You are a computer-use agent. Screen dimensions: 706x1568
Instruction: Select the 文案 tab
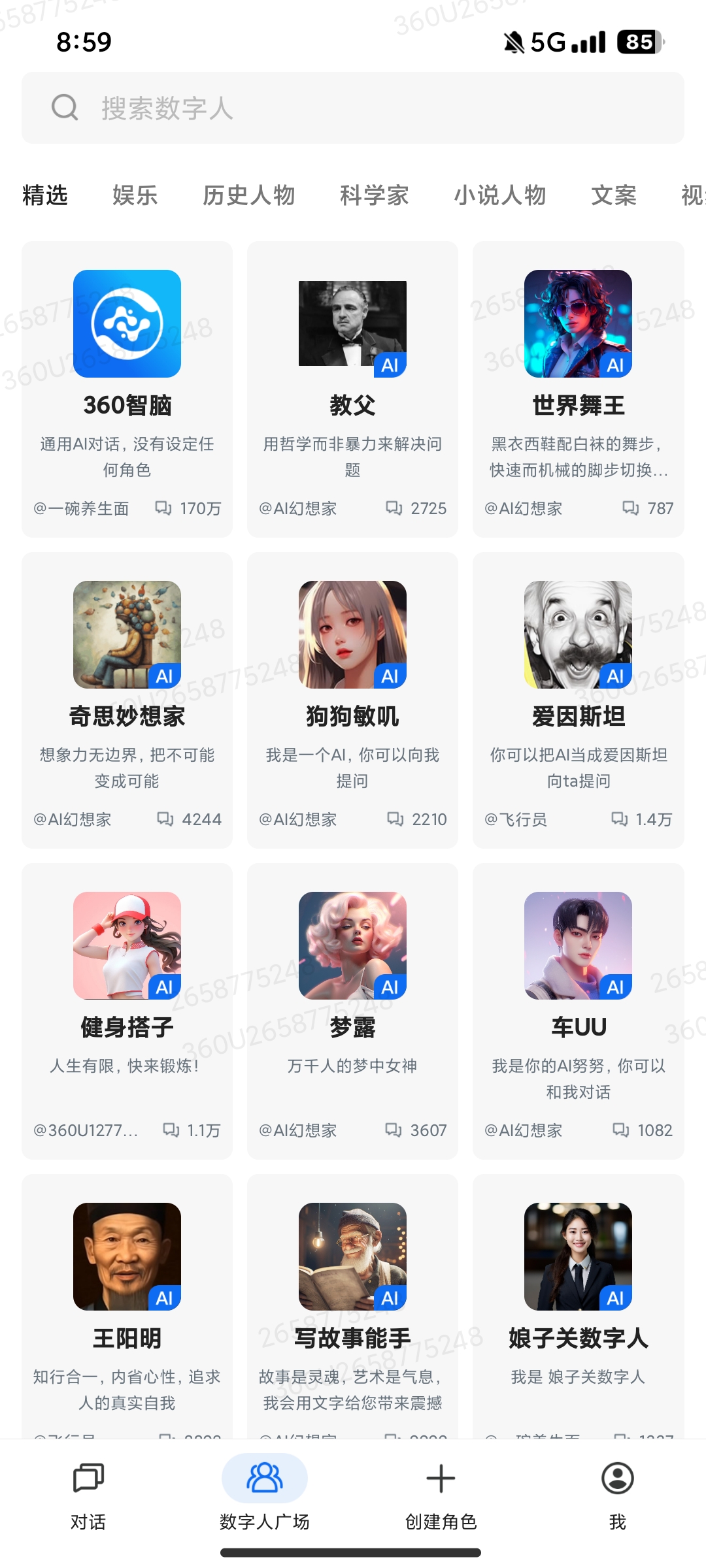[x=613, y=195]
